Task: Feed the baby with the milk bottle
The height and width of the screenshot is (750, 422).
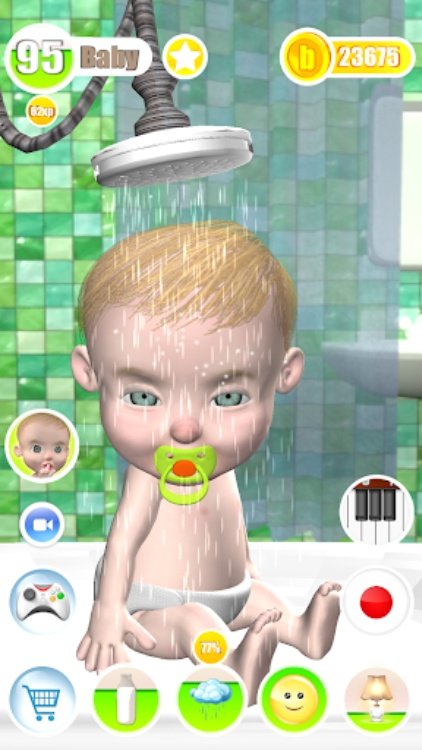Action: click(126, 699)
